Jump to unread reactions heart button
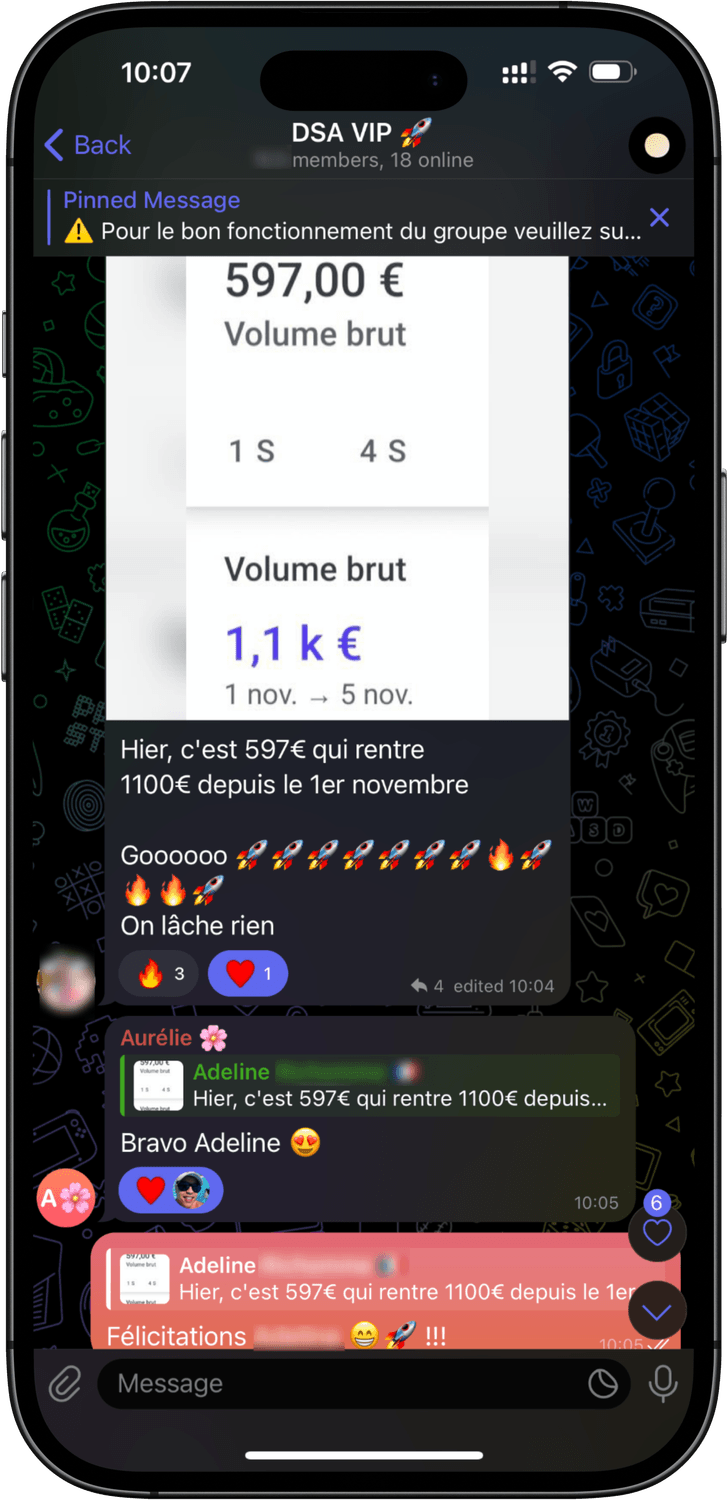The width and height of the screenshot is (728, 1500). point(657,1233)
